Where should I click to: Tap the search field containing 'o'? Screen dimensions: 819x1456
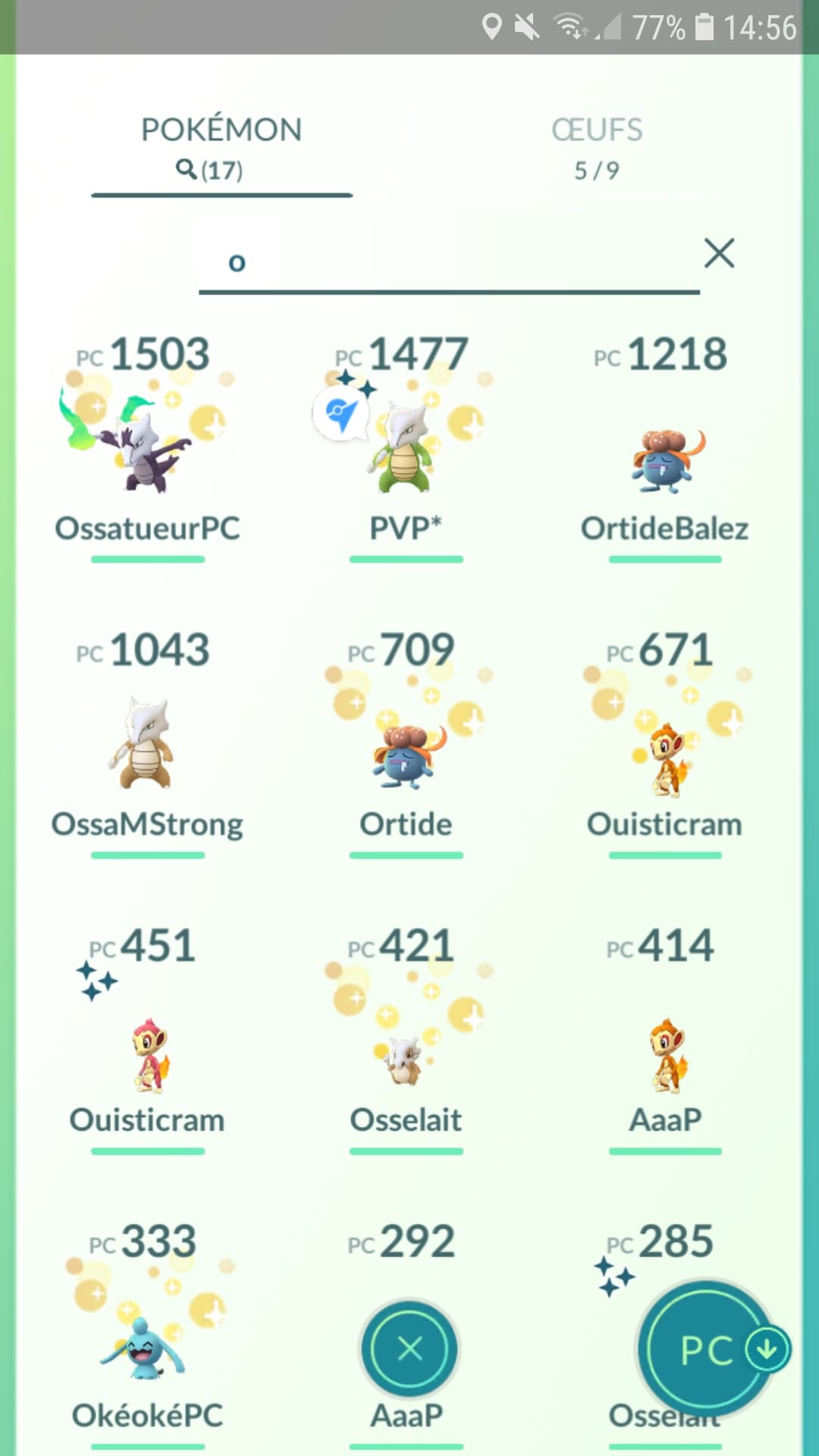click(447, 263)
